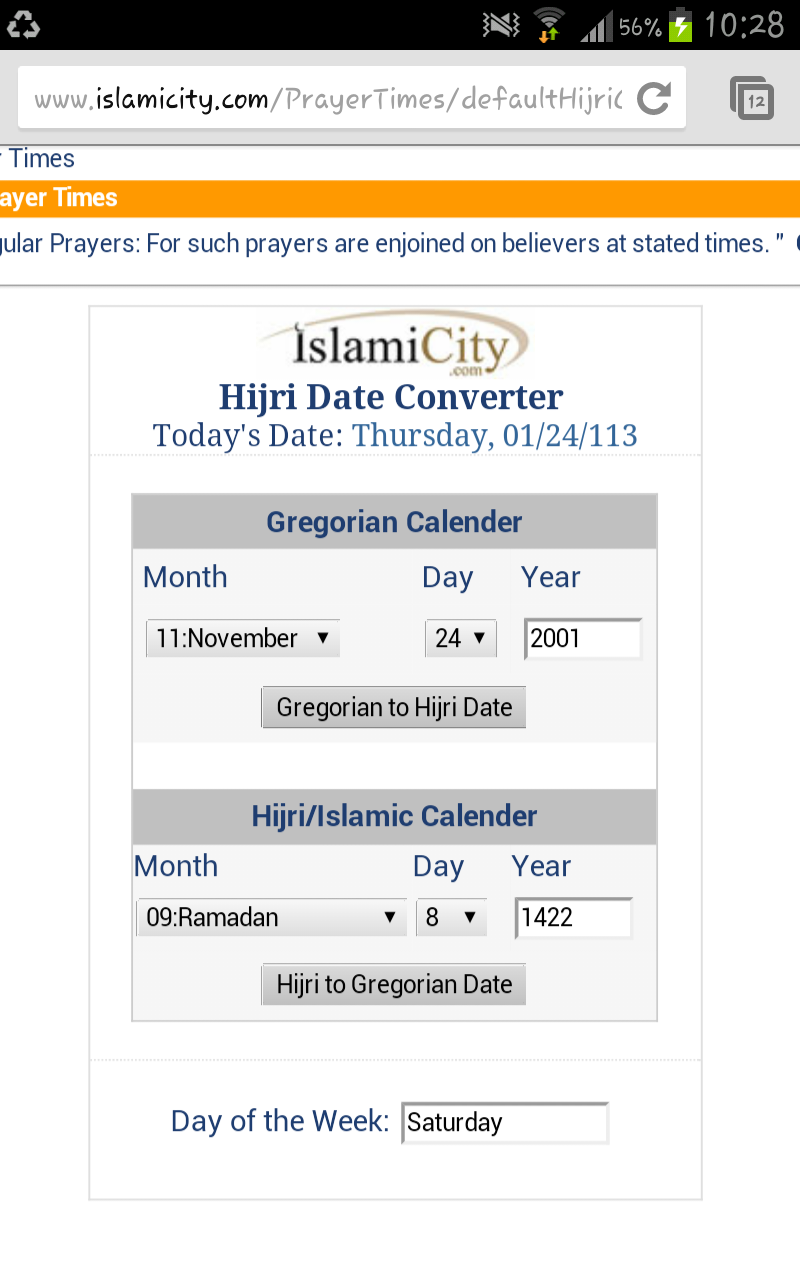Focus the Day of the Week field

(x=505, y=1122)
